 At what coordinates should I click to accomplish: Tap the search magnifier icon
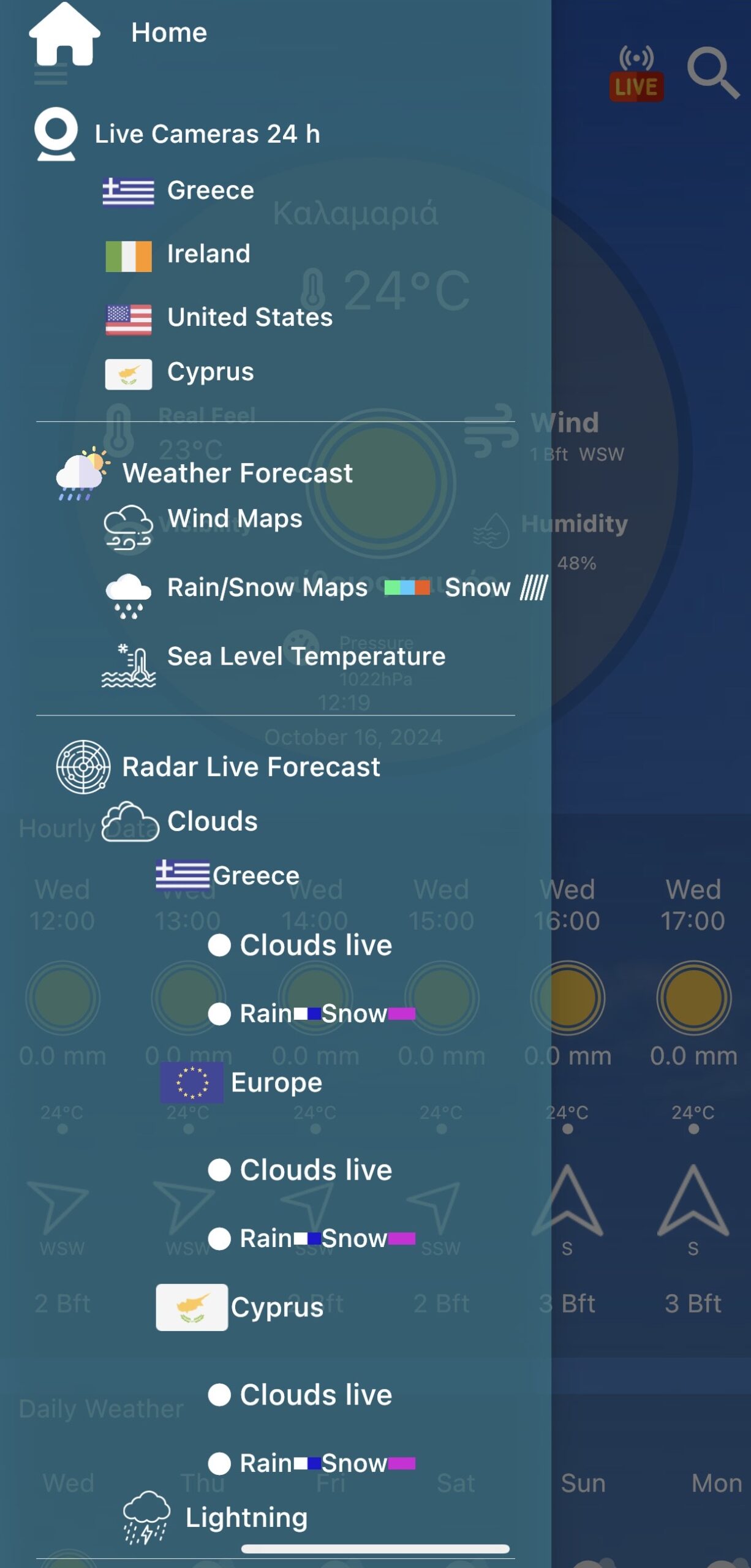click(712, 73)
